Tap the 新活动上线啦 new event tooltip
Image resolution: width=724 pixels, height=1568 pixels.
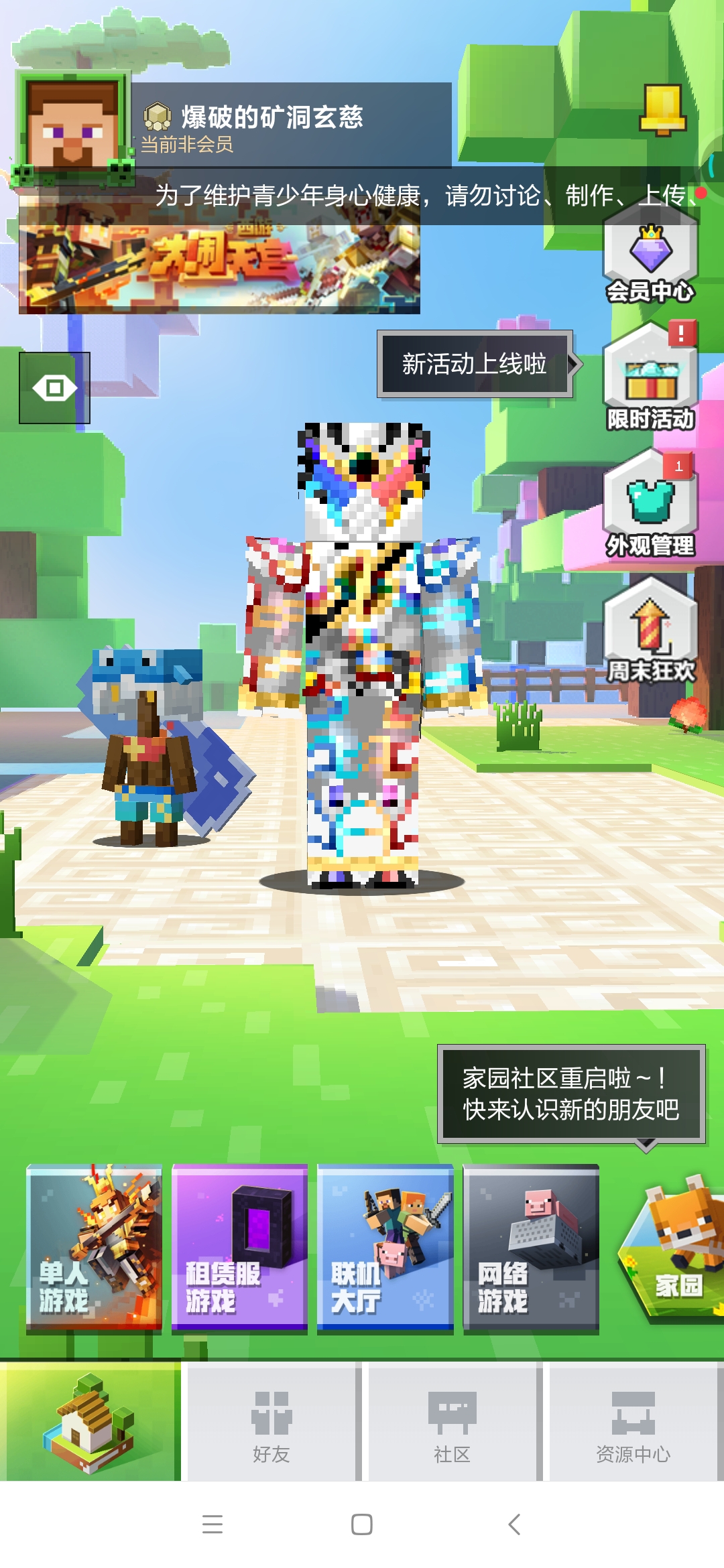point(475,365)
